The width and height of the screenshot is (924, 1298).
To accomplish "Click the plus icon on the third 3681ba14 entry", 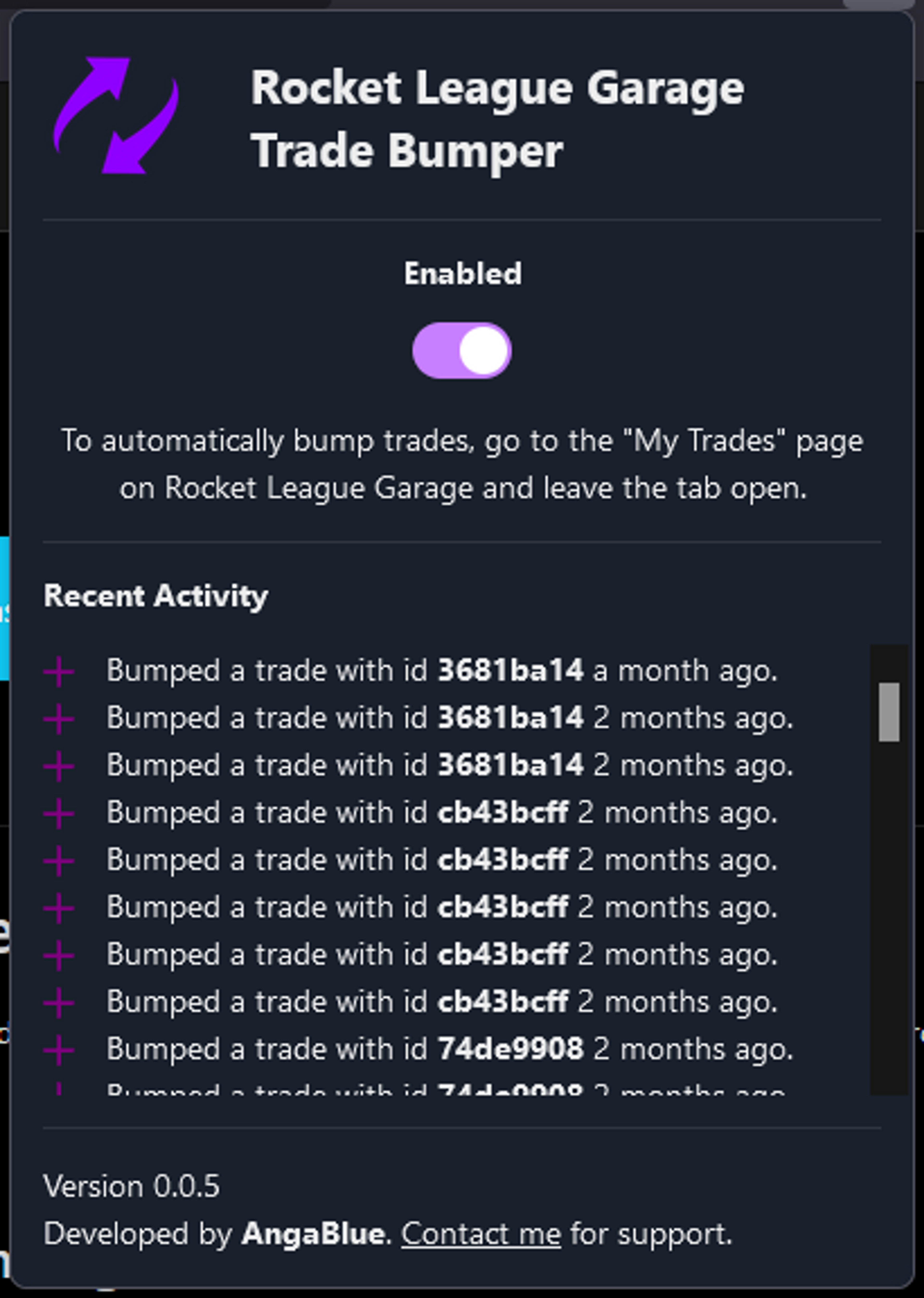I will point(59,765).
